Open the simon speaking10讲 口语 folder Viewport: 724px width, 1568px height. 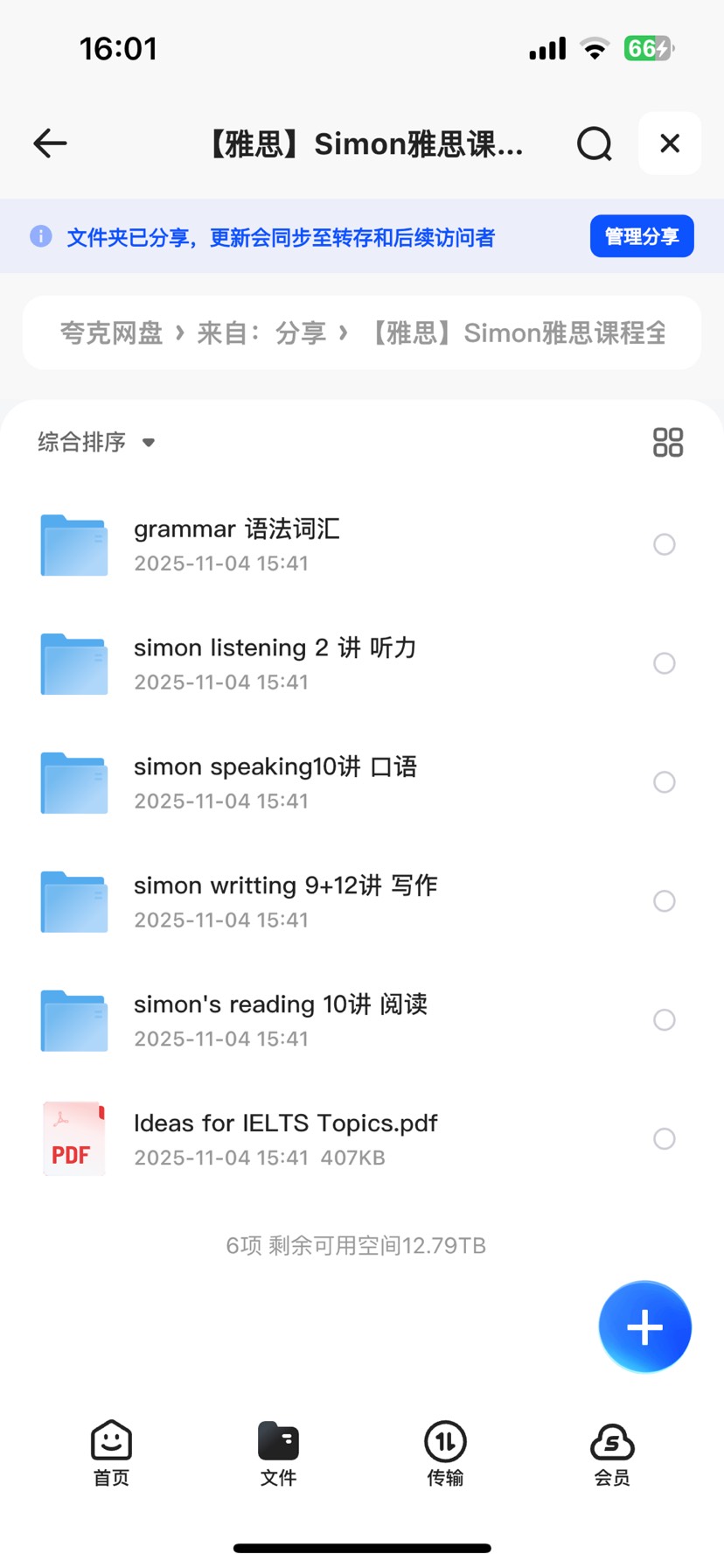(x=275, y=782)
